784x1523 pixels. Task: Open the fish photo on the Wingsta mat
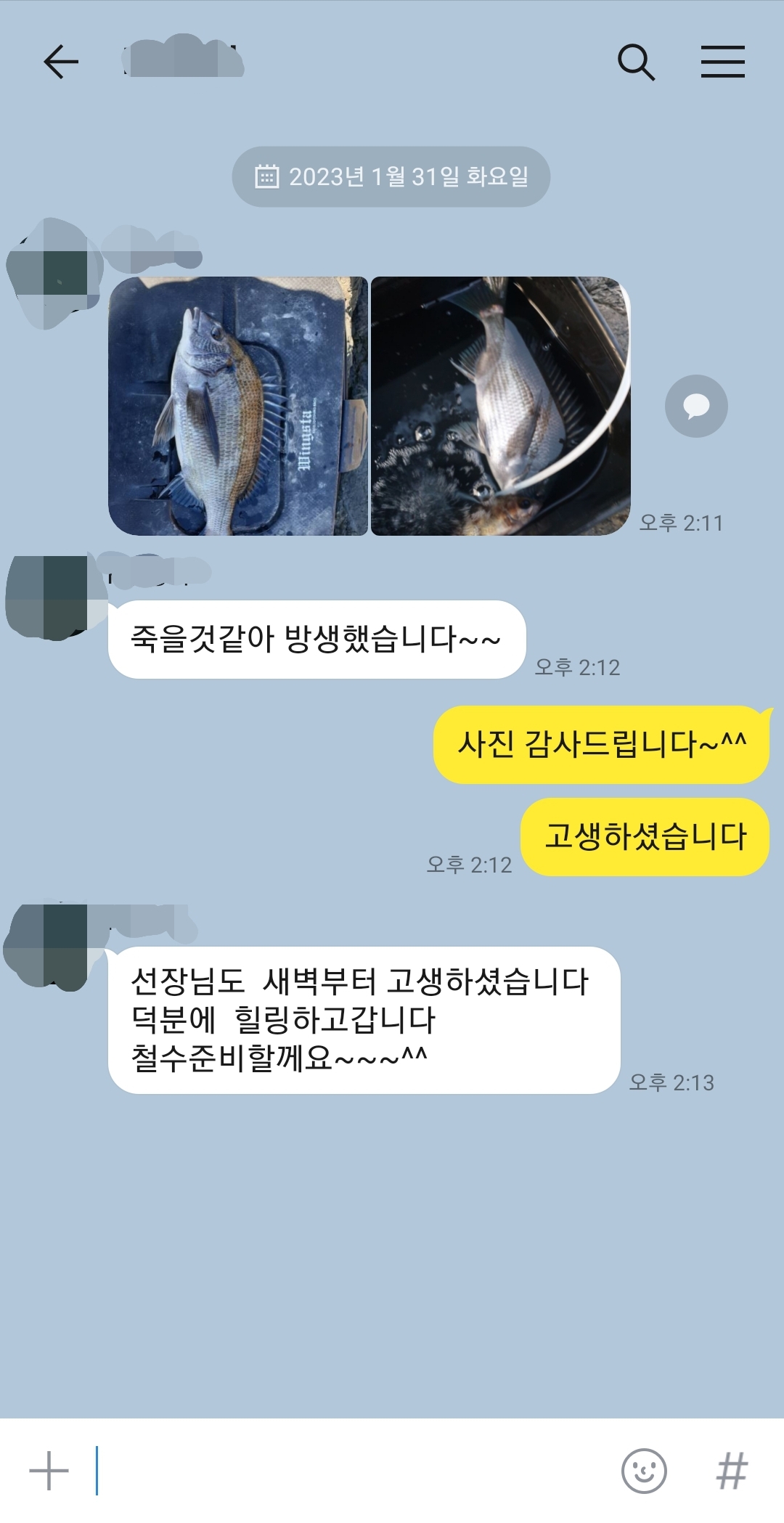pos(238,407)
